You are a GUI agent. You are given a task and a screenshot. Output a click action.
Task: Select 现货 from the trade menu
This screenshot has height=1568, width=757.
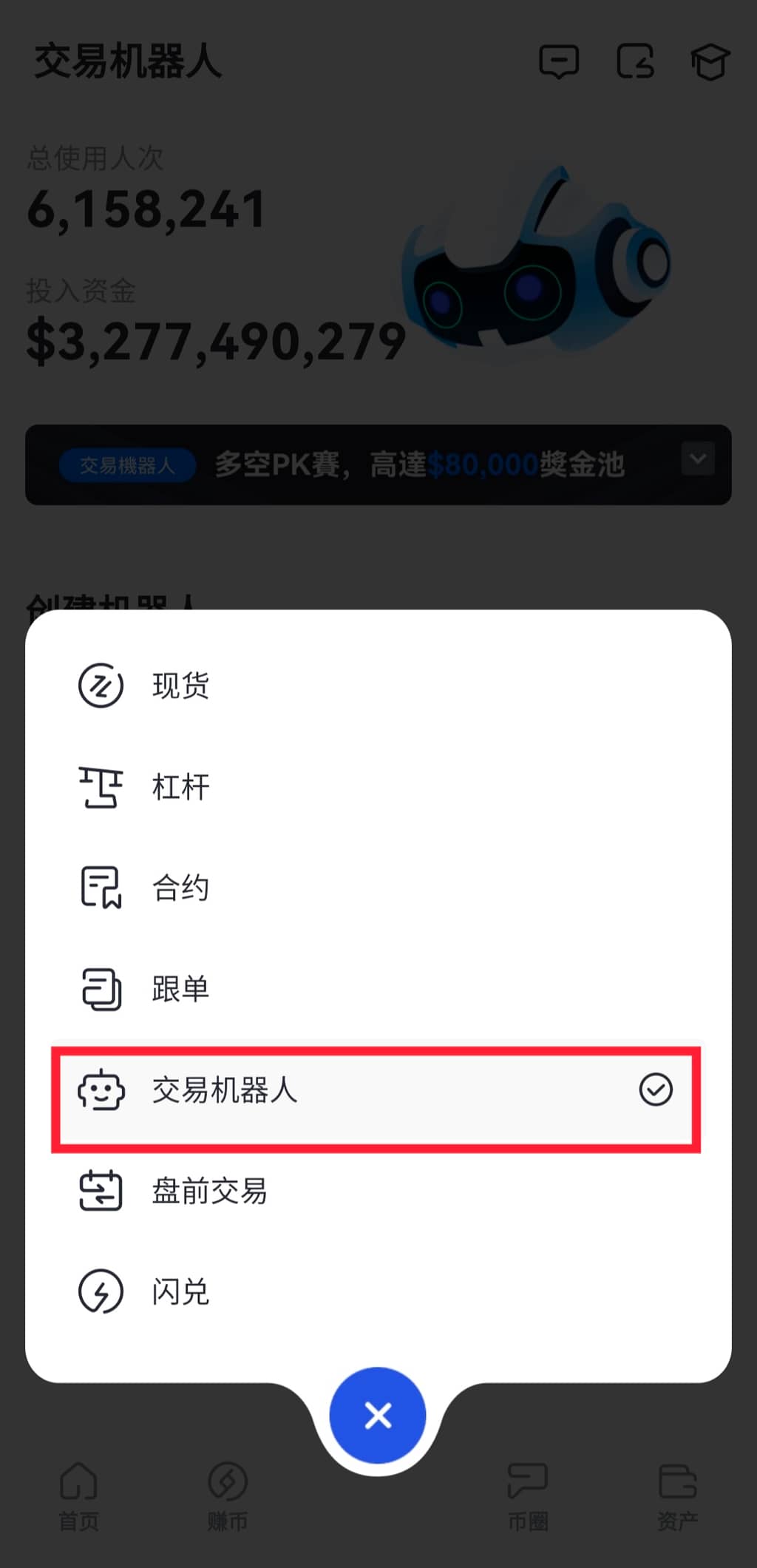pos(180,686)
